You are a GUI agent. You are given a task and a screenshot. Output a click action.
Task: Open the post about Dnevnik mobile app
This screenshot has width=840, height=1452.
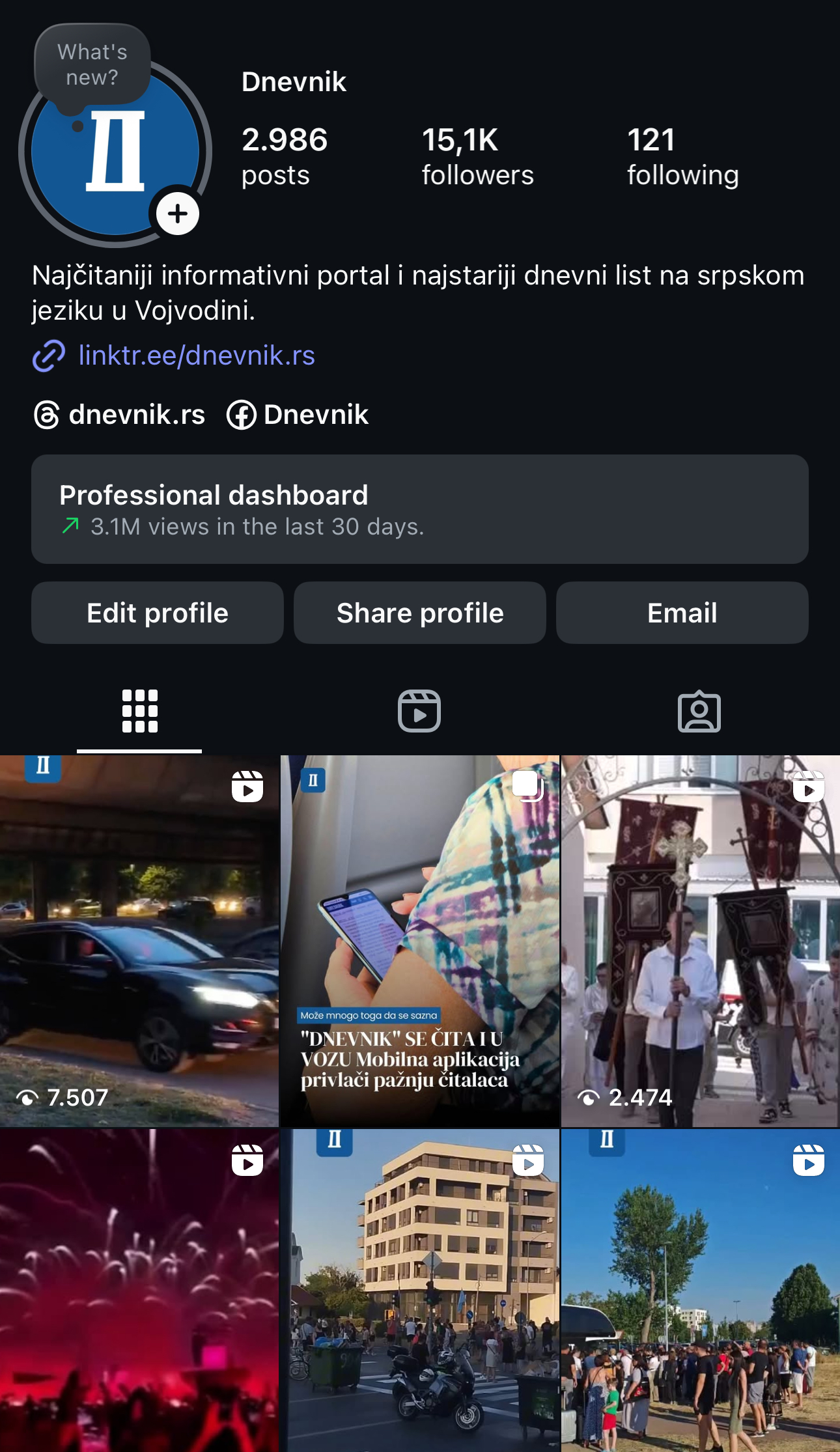tap(420, 941)
